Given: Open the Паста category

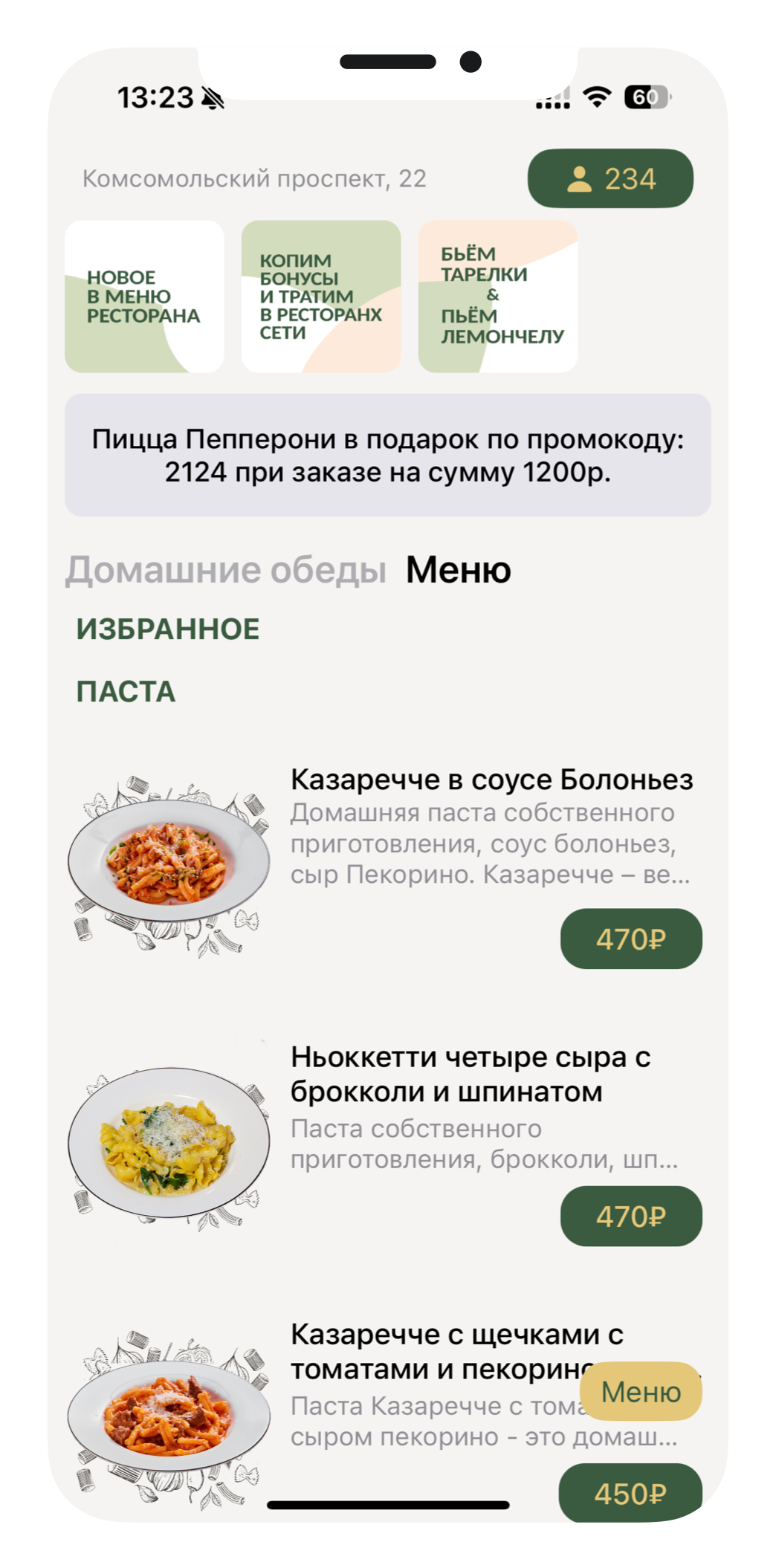Looking at the screenshot, I should [x=126, y=692].
